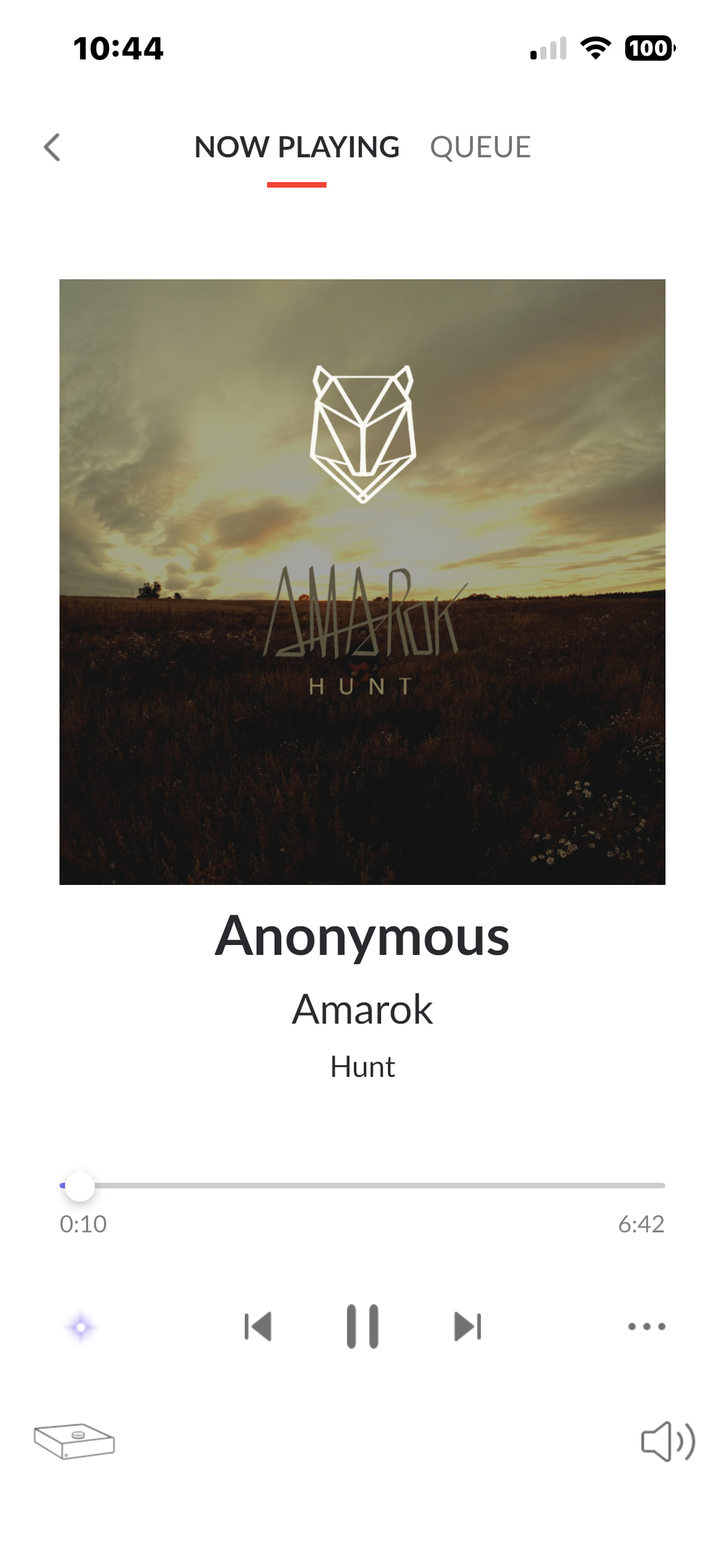This screenshot has height=1568, width=725.
Task: Go back from Now Playing
Action: pos(53,147)
